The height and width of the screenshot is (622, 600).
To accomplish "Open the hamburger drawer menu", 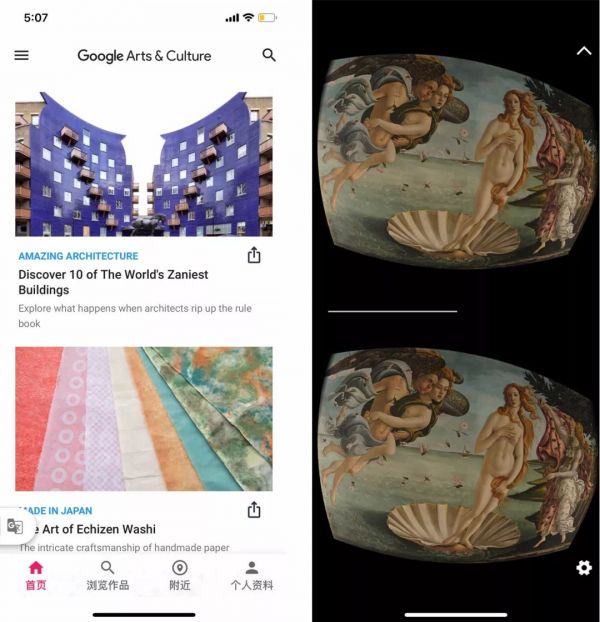I will (x=21, y=56).
